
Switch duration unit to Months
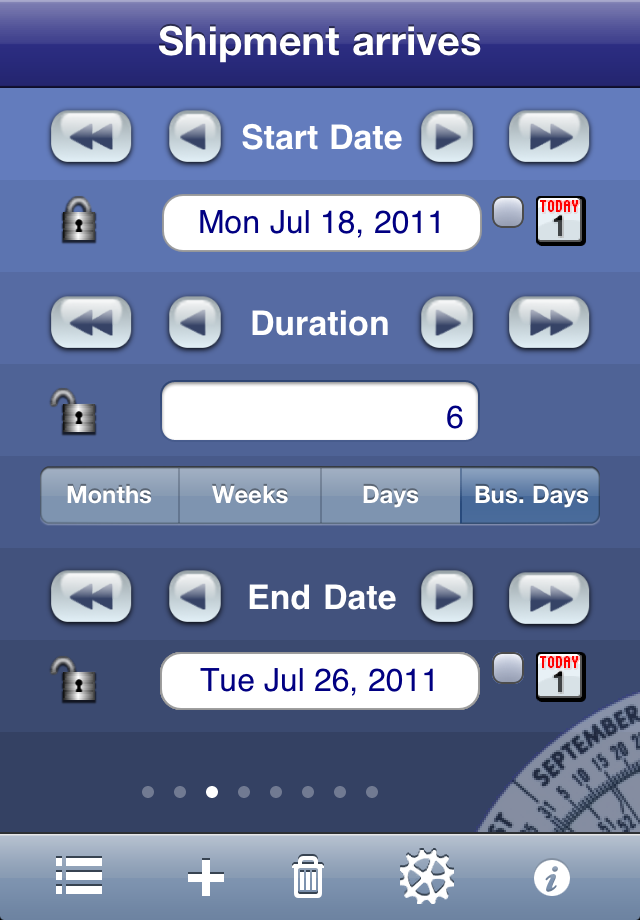tap(109, 496)
